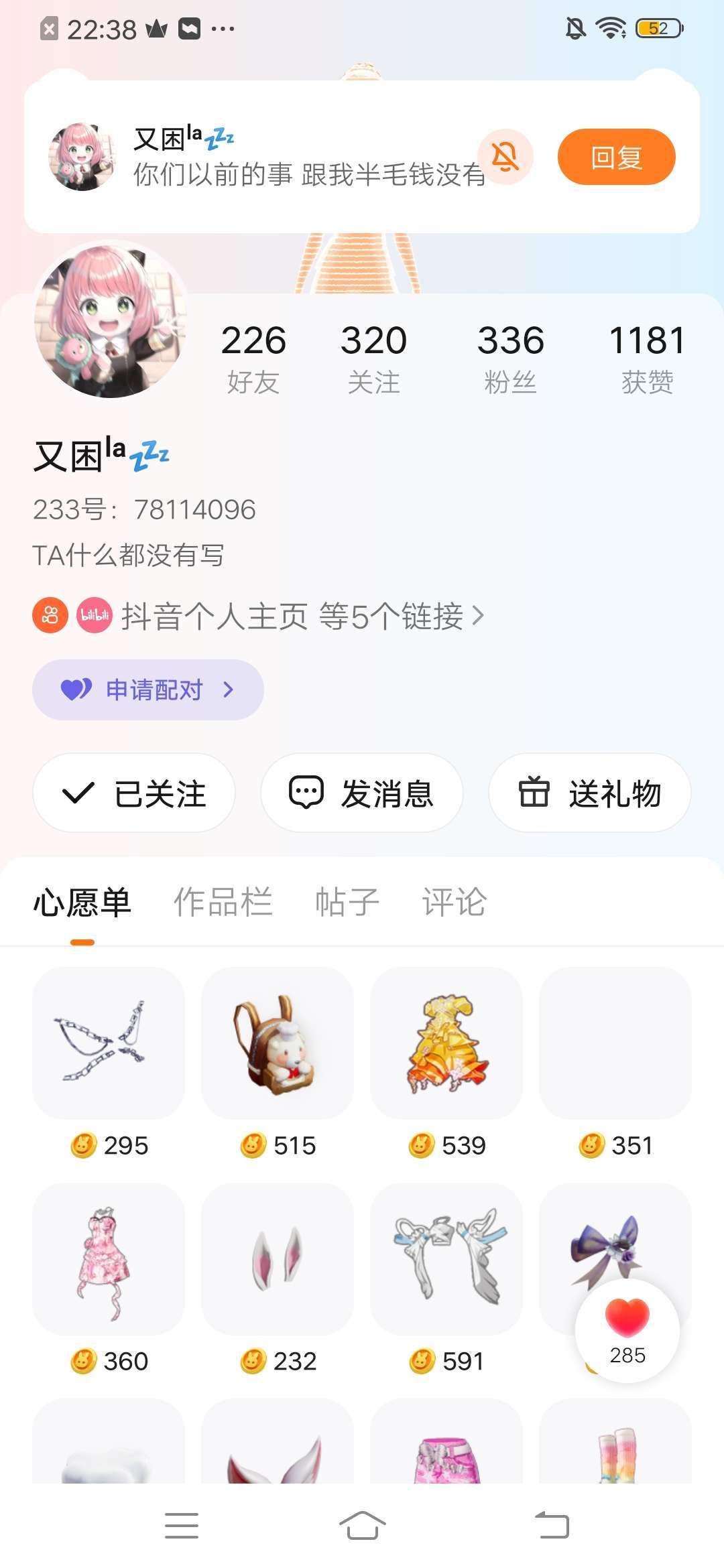This screenshot has width=724, height=1568.
Task: View the 226 好友 friends list
Action: click(253, 358)
